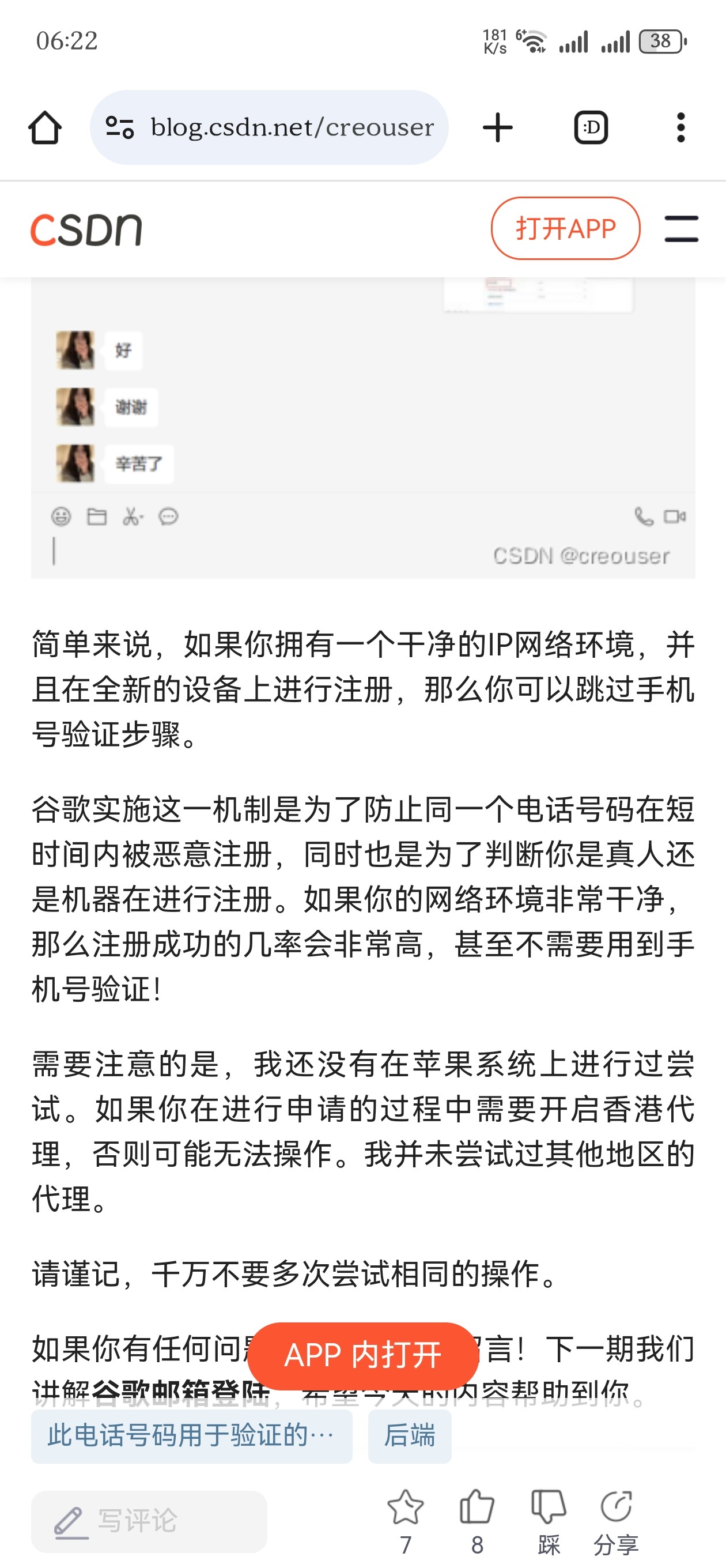
Task: Select the 后端 tag
Action: point(410,1435)
